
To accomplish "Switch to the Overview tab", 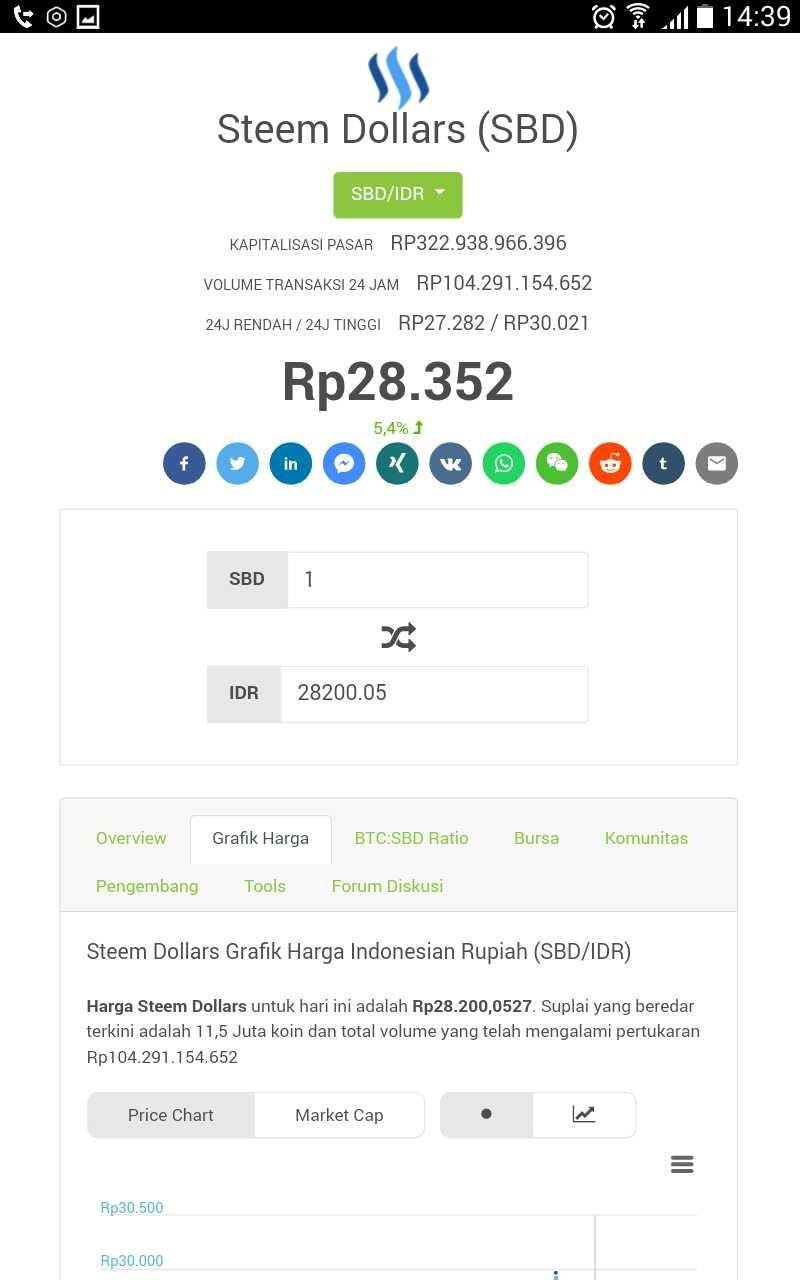I will 131,838.
